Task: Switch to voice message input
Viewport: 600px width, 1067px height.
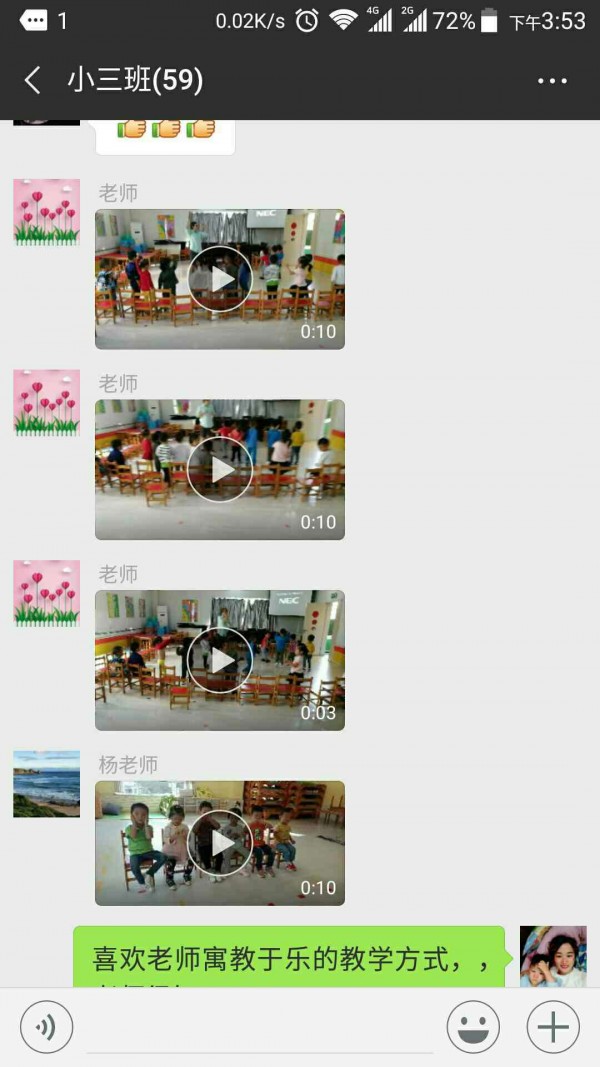Action: pos(46,1027)
